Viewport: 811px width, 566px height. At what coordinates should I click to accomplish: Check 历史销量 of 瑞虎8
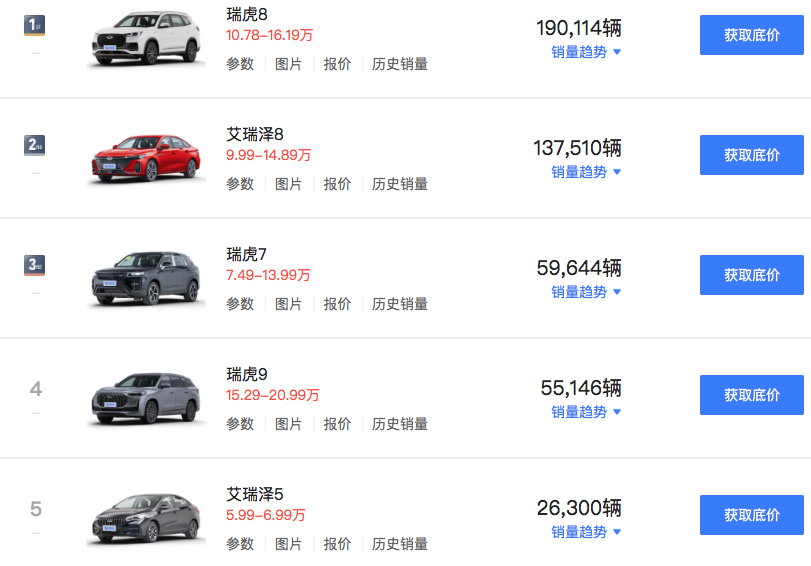(x=400, y=64)
